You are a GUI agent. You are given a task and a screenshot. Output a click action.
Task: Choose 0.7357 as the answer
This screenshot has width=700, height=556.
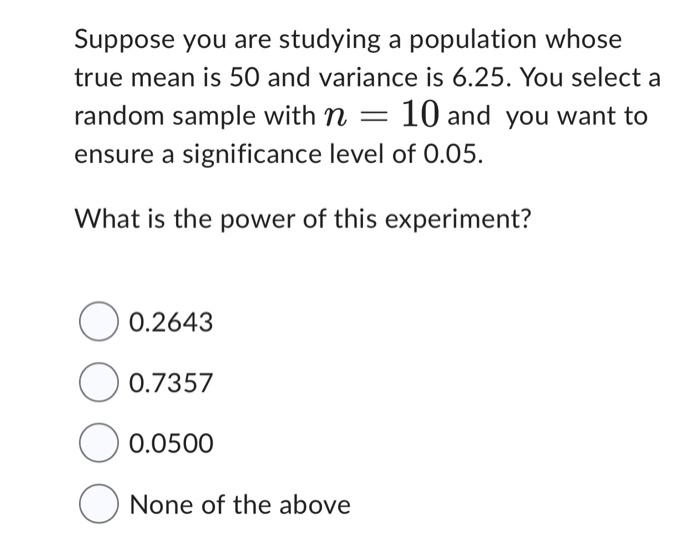97,383
